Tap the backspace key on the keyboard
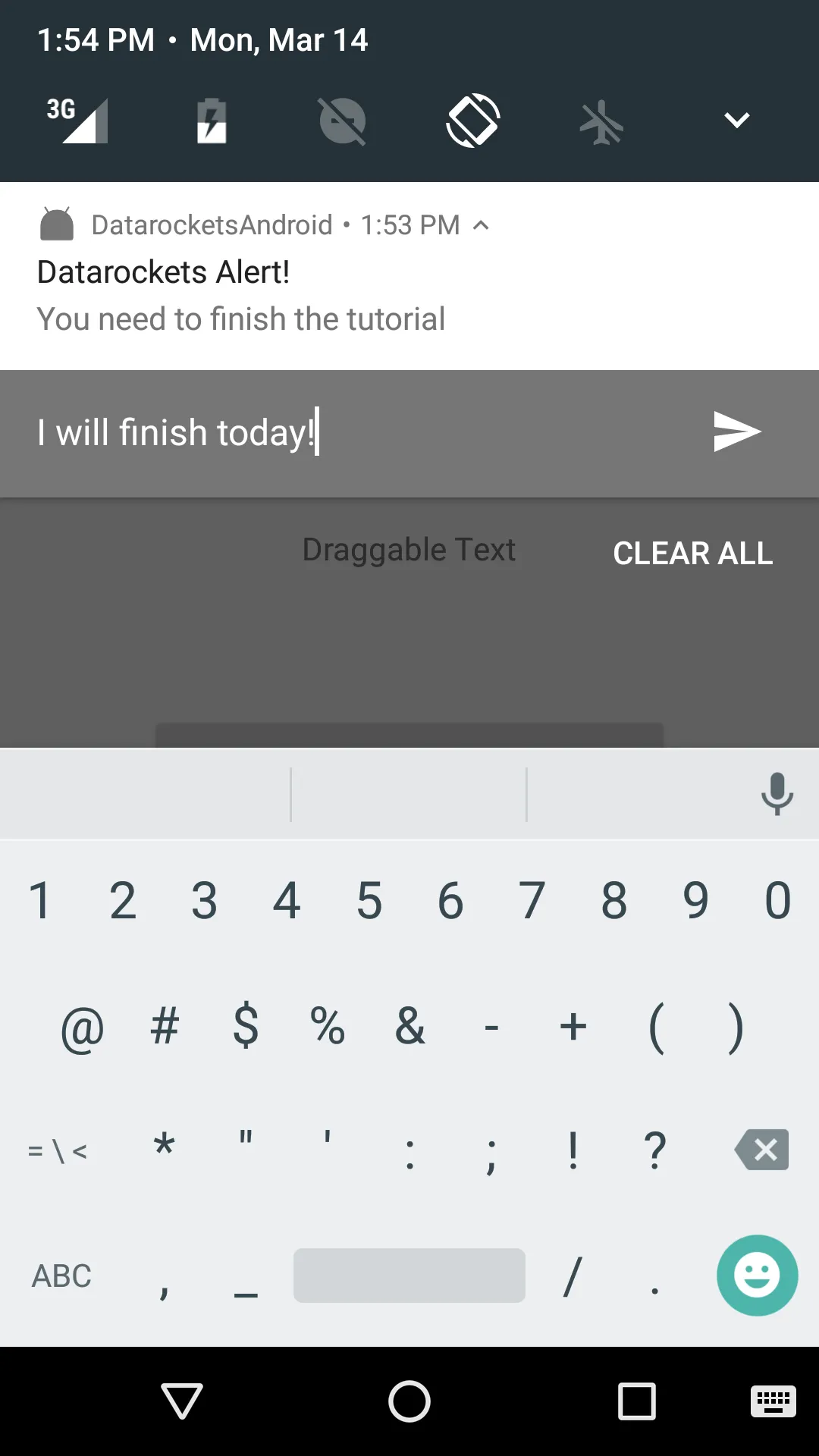Viewport: 819px width, 1456px height. click(761, 1150)
